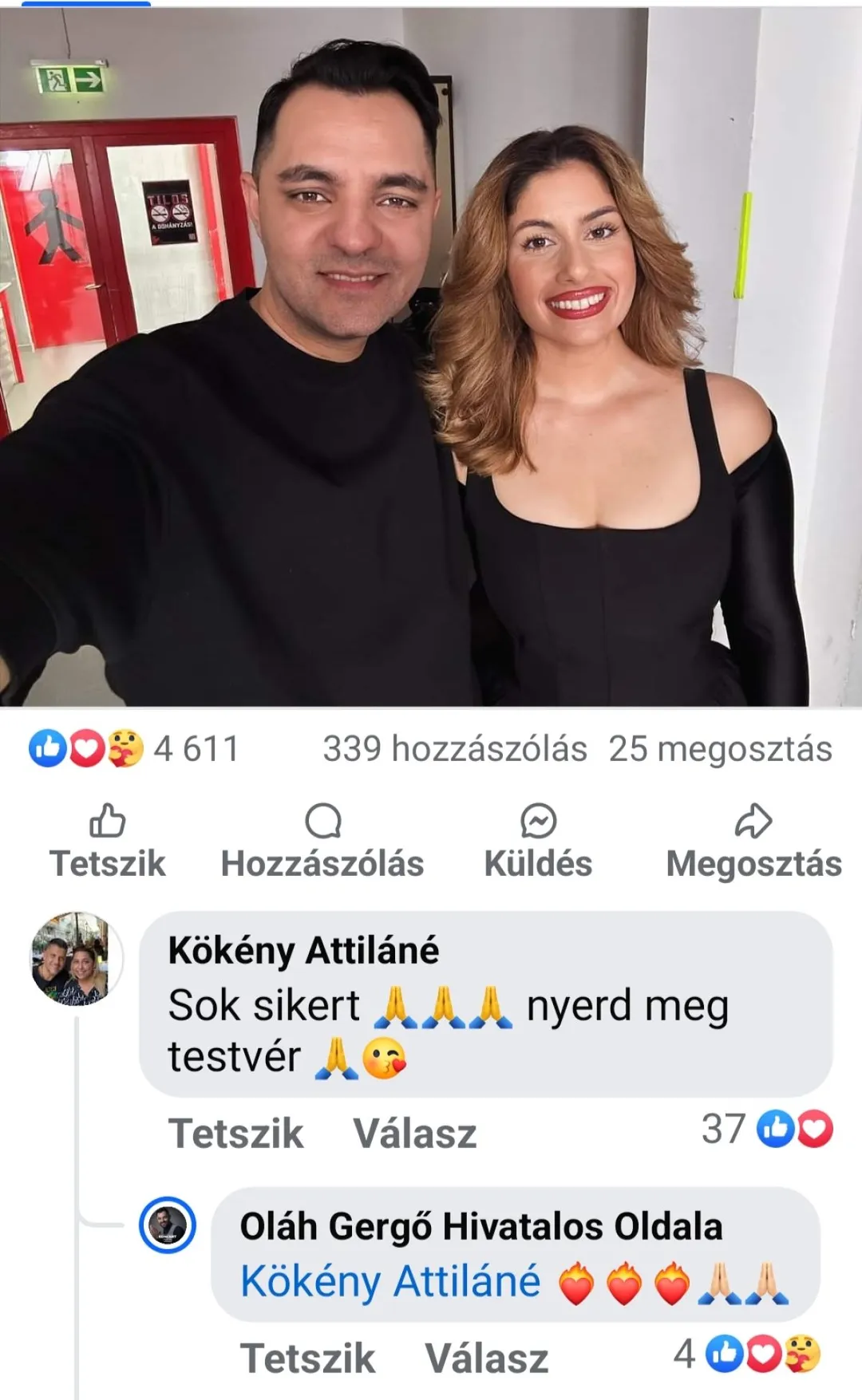862x1400 pixels.
Task: Click Válasz to reply to Kökény Attiláné
Action: click(x=415, y=1129)
